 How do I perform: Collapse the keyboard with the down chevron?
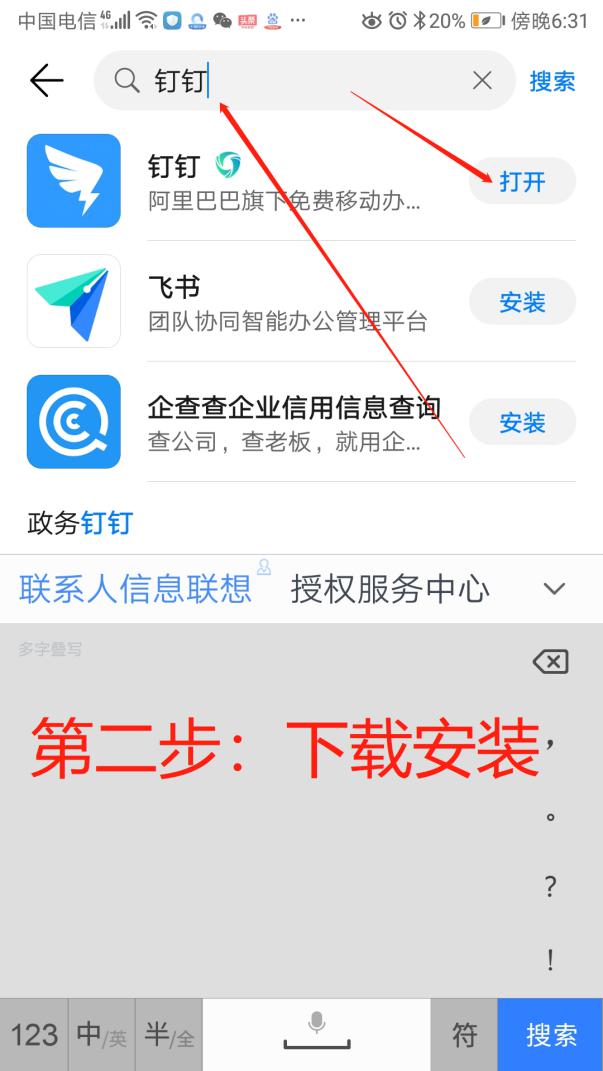tap(554, 589)
